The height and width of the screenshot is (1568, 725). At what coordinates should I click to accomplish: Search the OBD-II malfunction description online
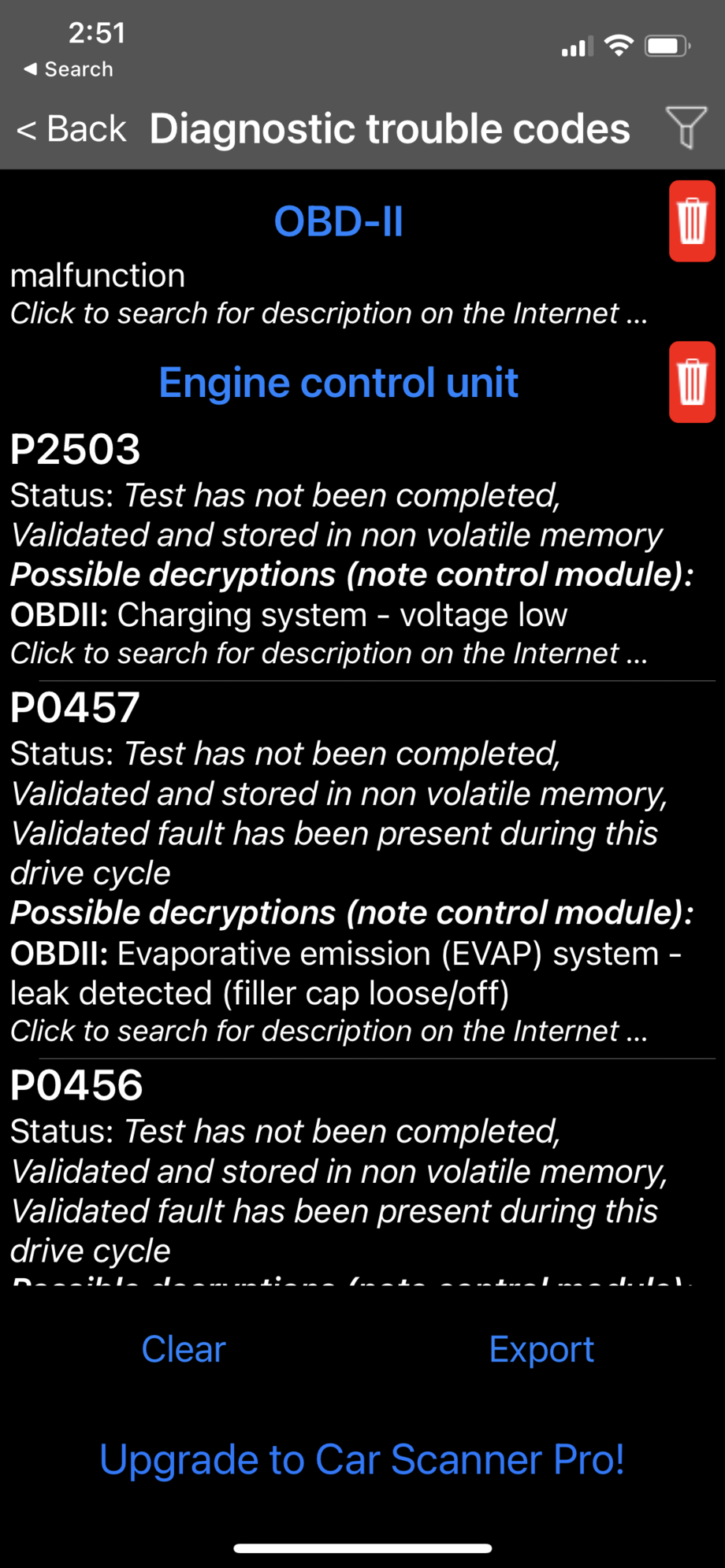[329, 313]
